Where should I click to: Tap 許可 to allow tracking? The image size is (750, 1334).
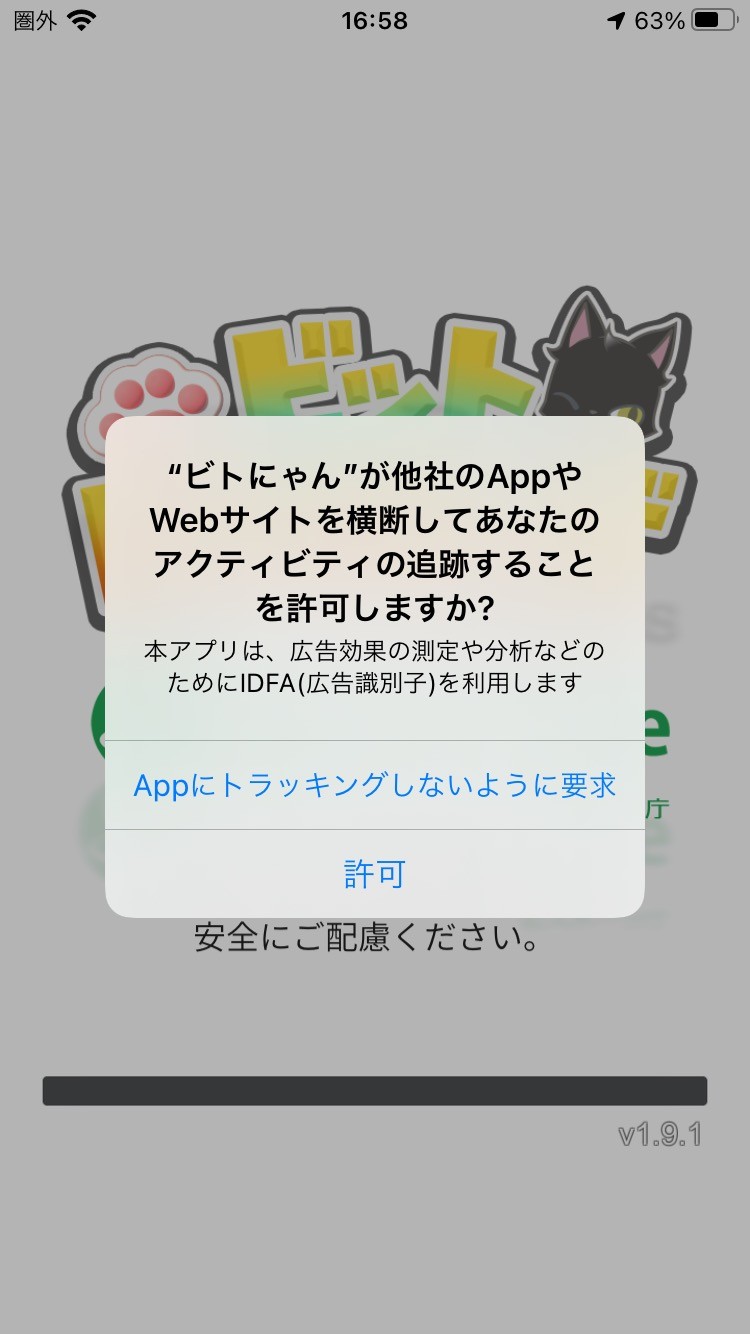[375, 874]
